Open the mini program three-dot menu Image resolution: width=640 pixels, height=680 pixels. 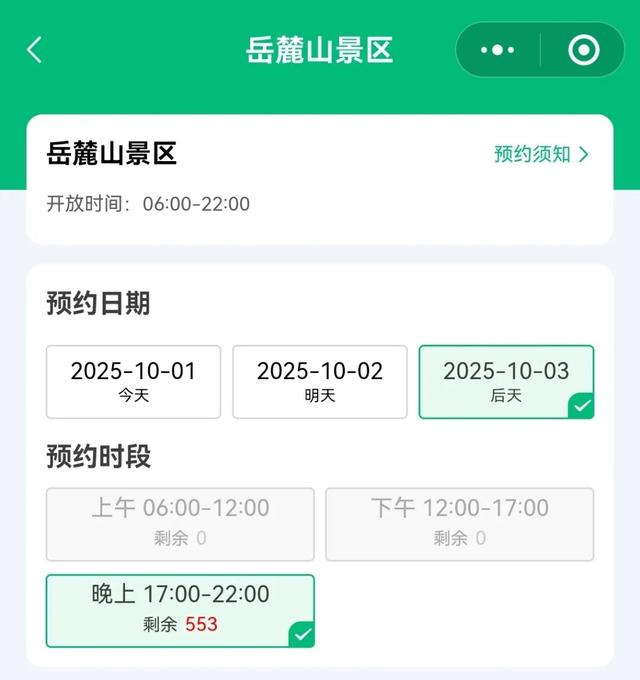point(498,50)
